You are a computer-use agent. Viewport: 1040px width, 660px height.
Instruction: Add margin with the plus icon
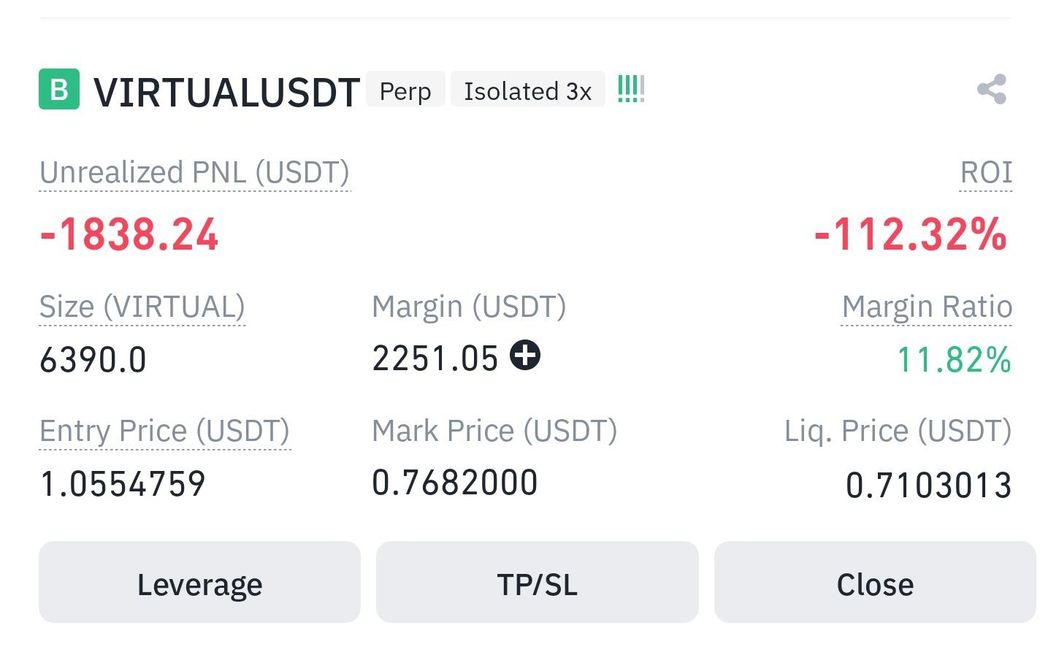click(x=525, y=355)
